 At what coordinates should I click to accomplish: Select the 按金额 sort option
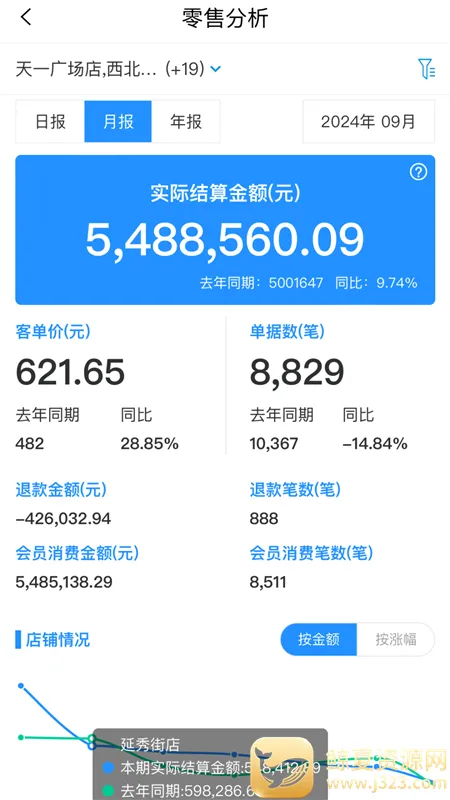pyautogui.click(x=319, y=639)
